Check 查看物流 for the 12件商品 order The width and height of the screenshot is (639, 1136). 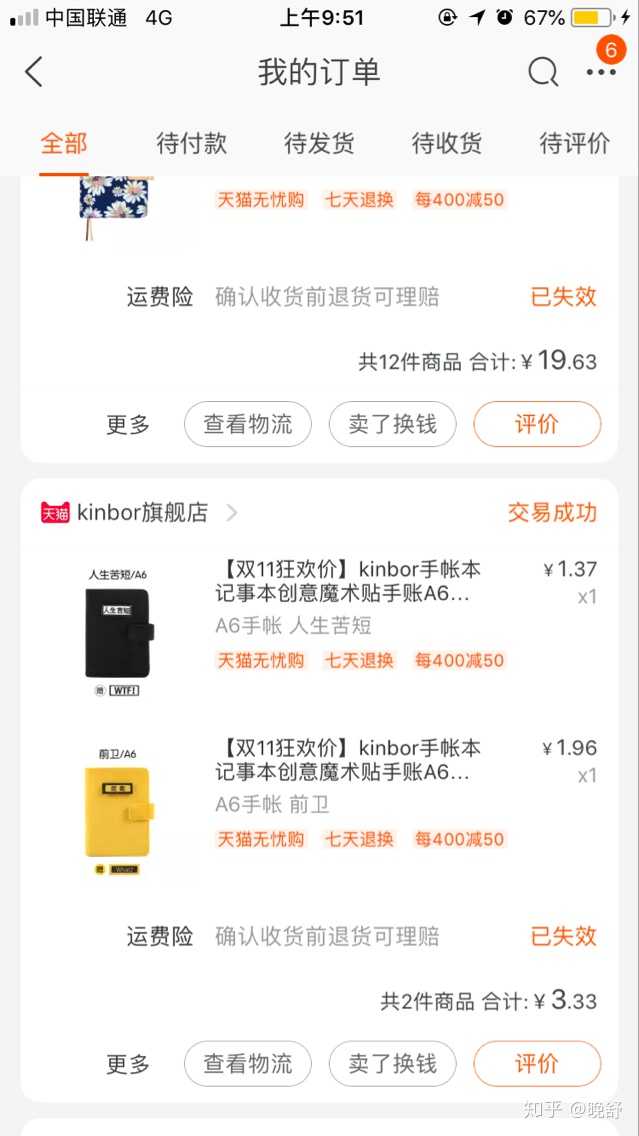coord(248,424)
